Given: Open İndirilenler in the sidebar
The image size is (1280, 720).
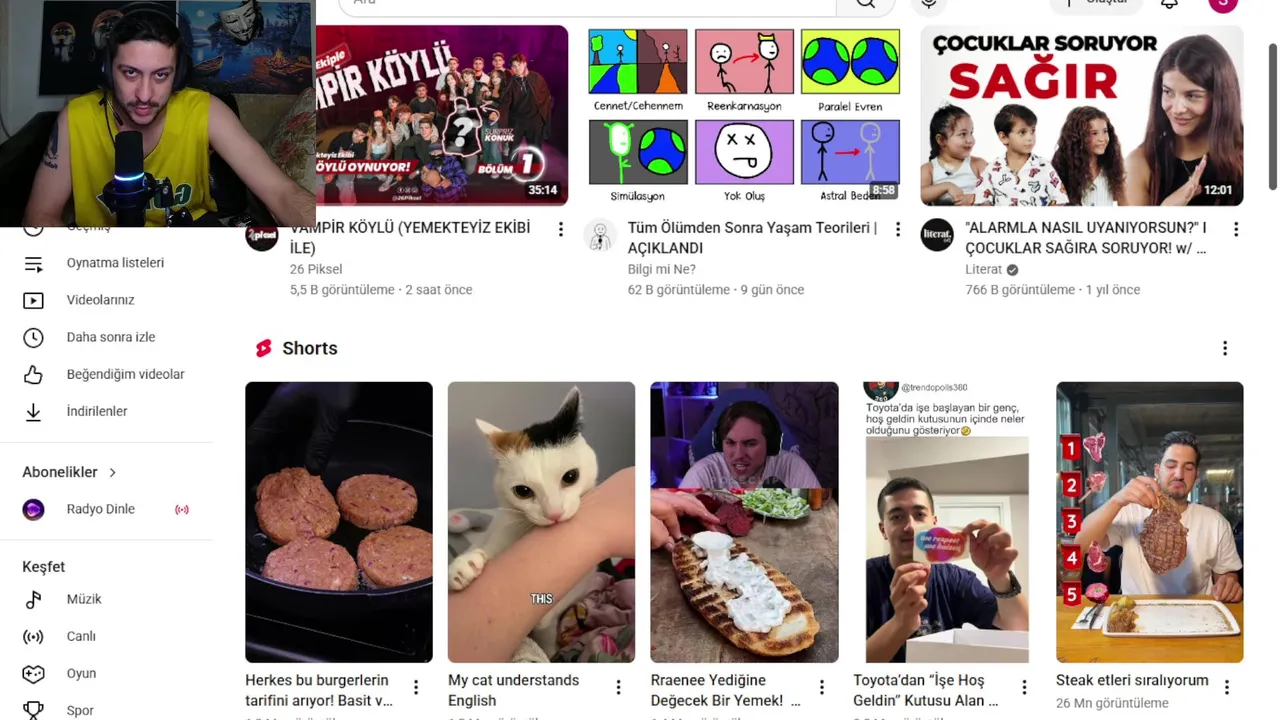Looking at the screenshot, I should click(96, 411).
